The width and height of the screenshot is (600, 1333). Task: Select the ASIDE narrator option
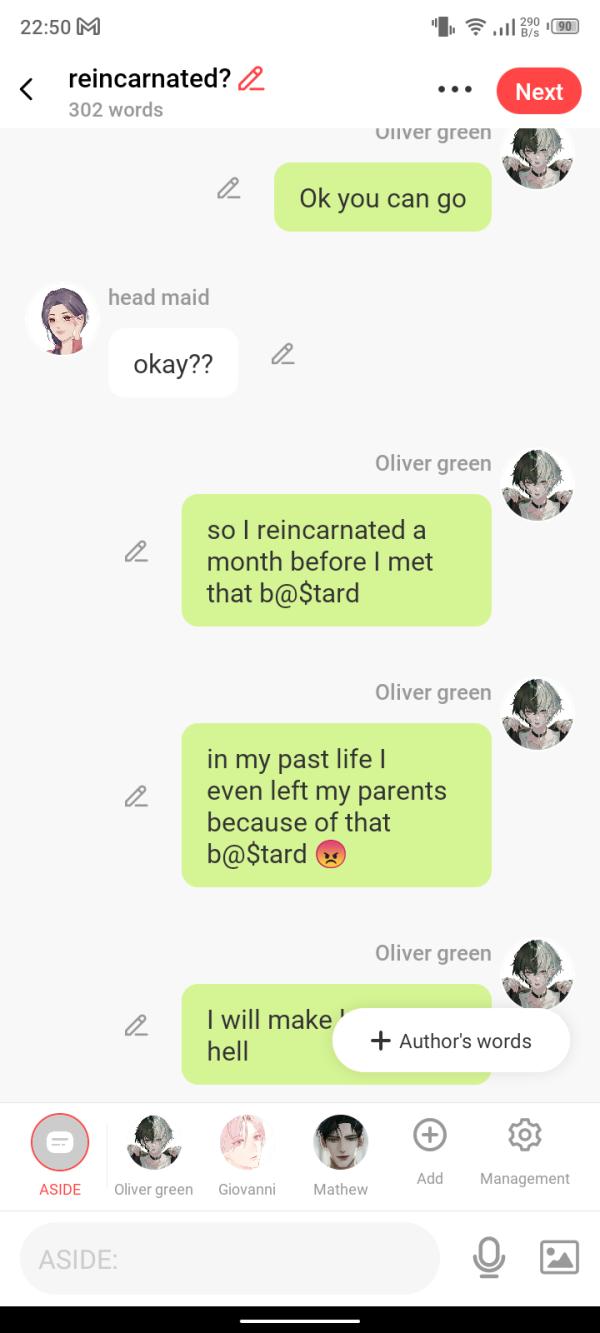(60, 1142)
